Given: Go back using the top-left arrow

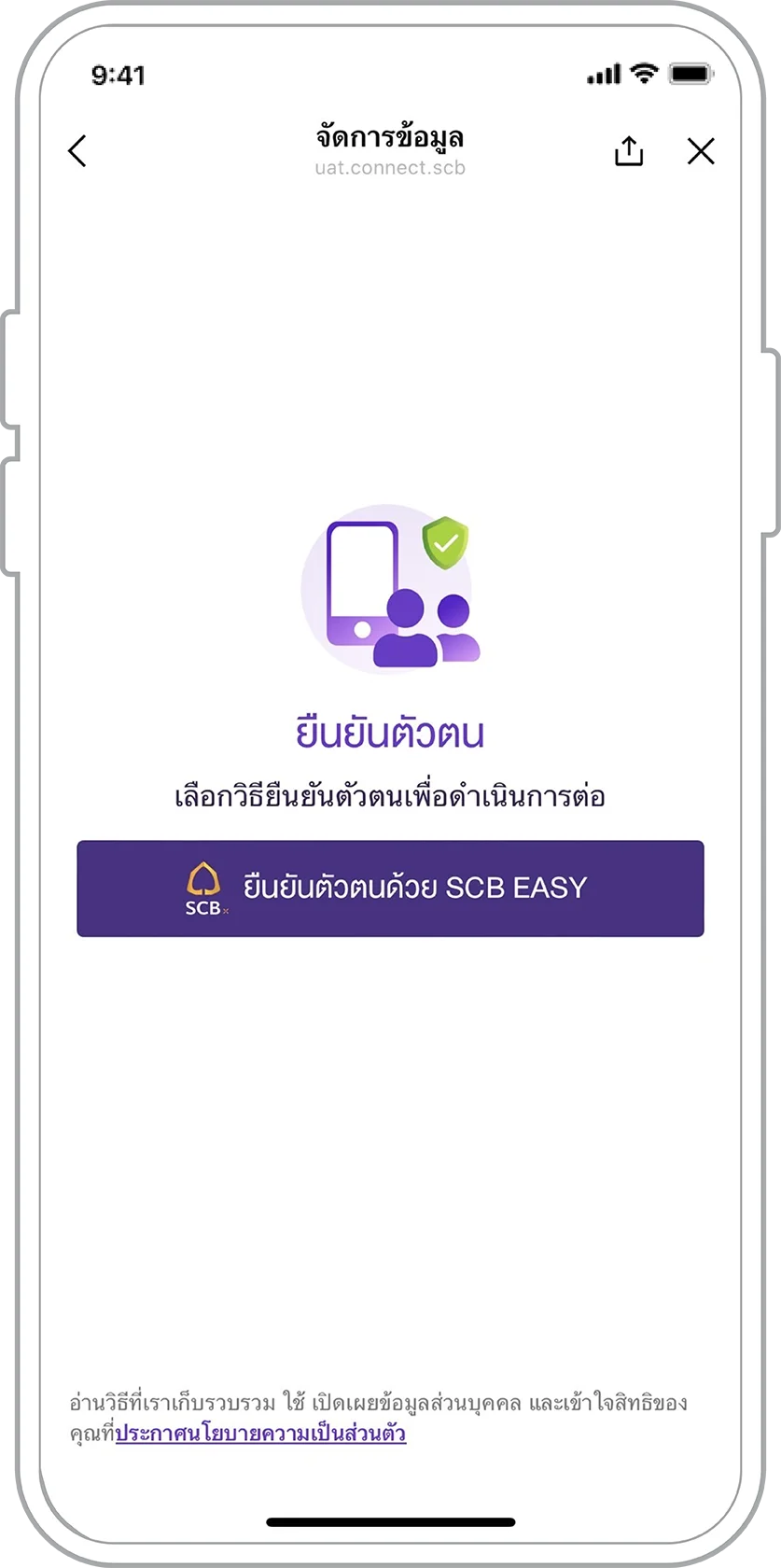Looking at the screenshot, I should tap(77, 151).
